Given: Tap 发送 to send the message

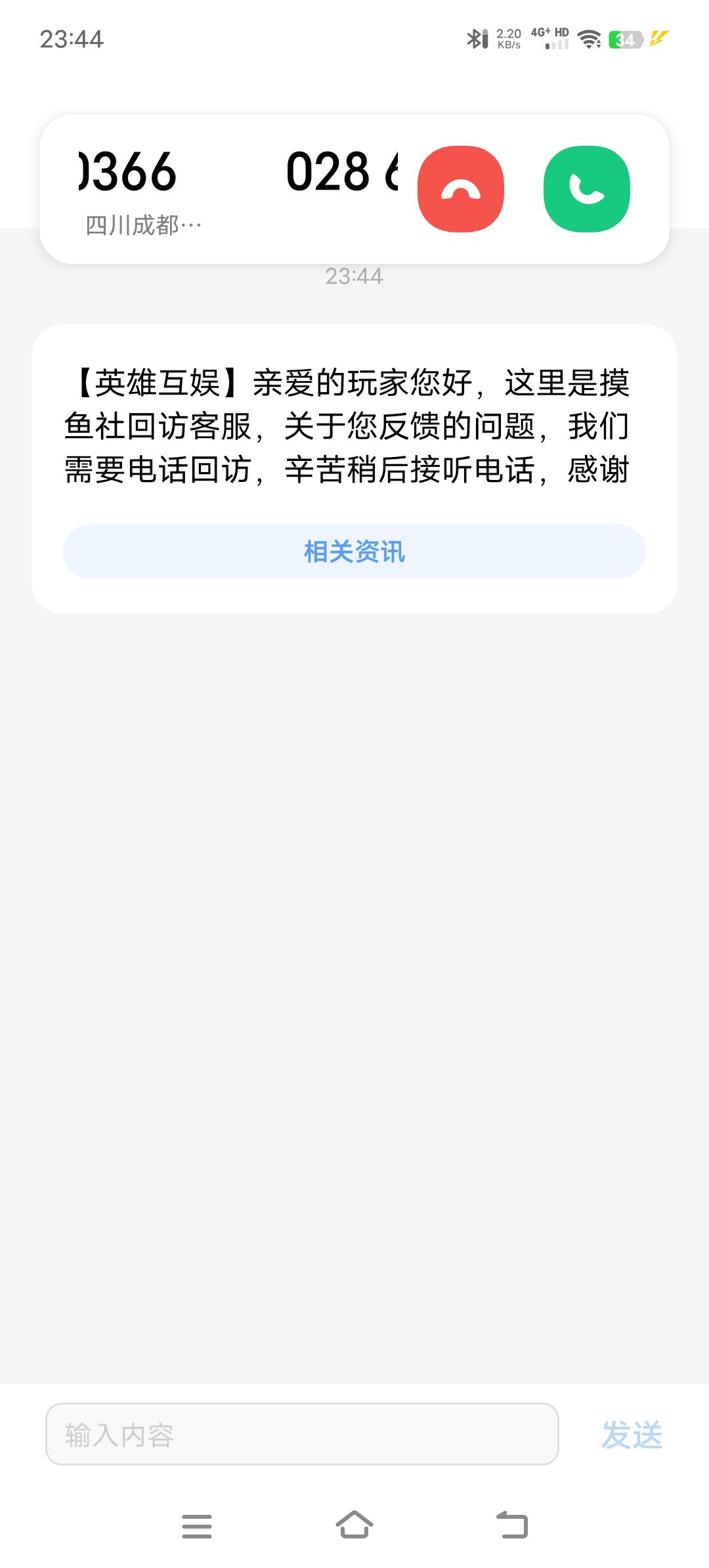Looking at the screenshot, I should [632, 1434].
